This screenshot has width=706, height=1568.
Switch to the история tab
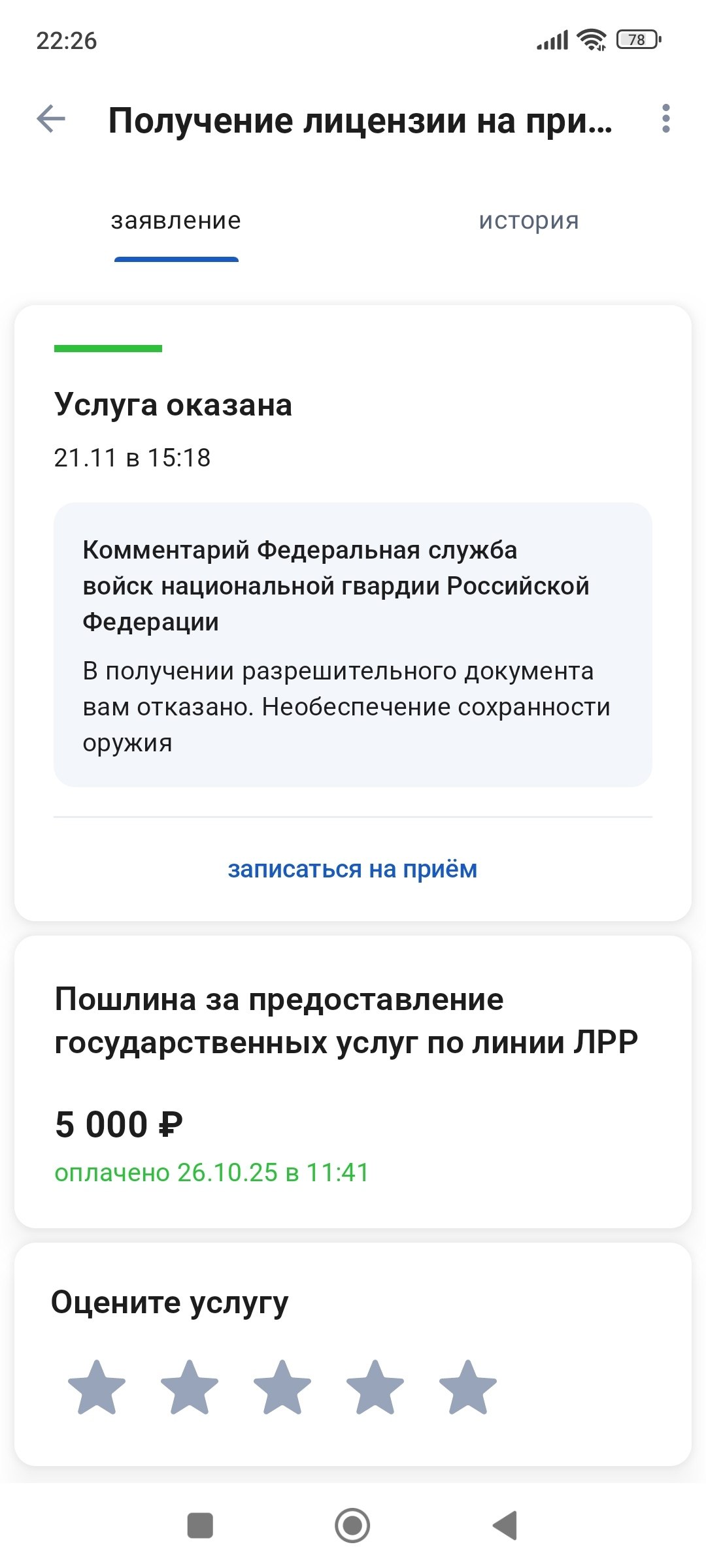pos(528,221)
